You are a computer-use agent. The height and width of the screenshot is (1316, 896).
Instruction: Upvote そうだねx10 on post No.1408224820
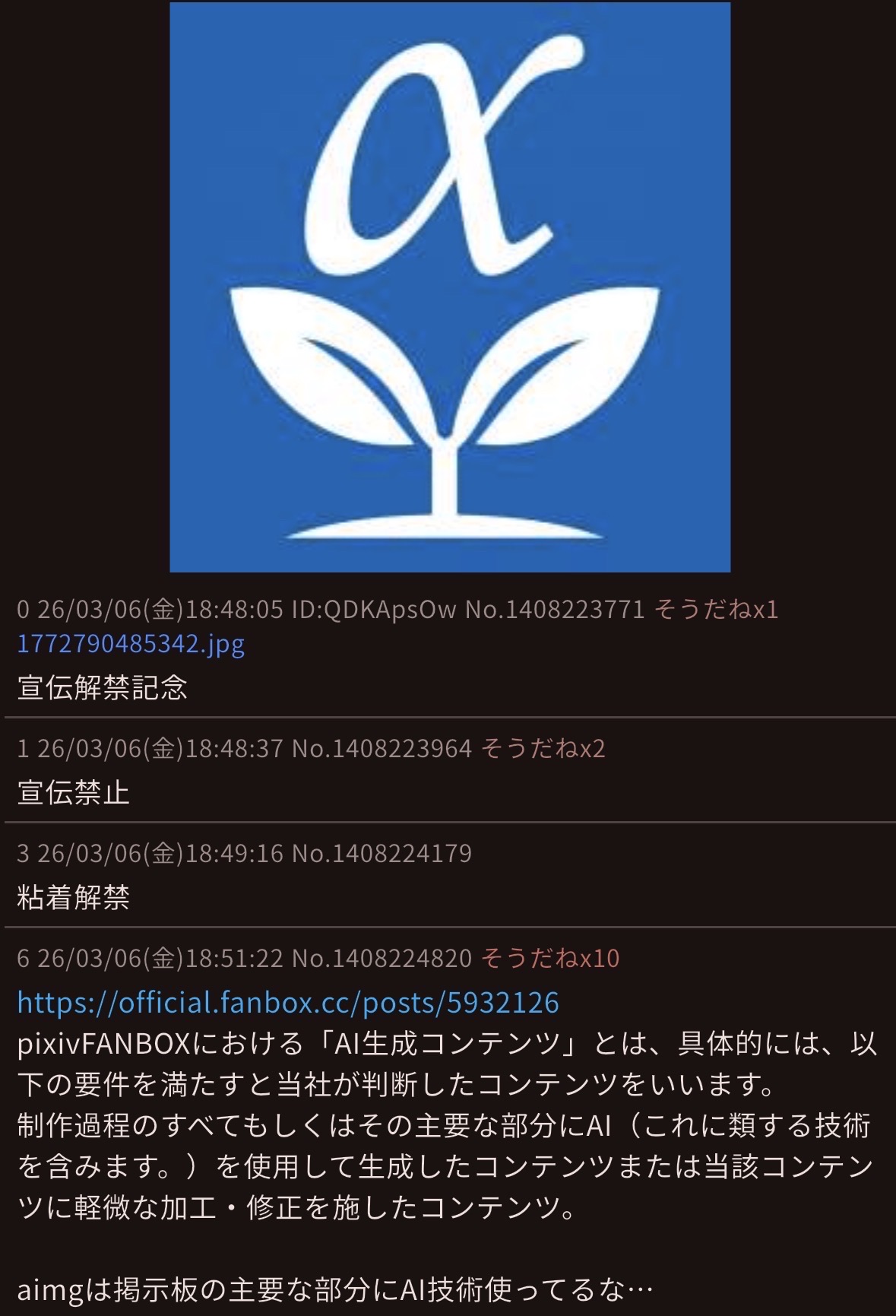pyautogui.click(x=550, y=958)
